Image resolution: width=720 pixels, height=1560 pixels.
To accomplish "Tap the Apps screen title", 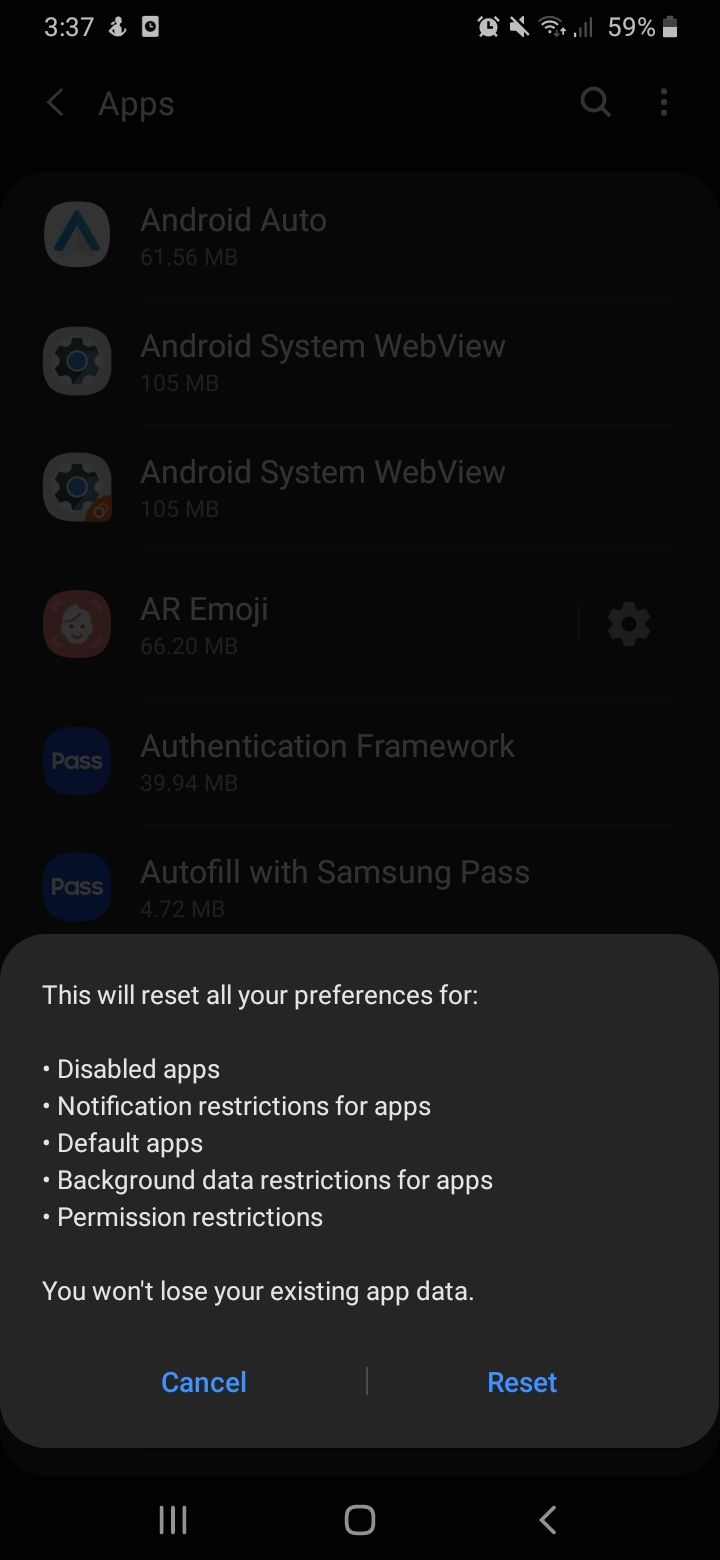I will (x=136, y=103).
